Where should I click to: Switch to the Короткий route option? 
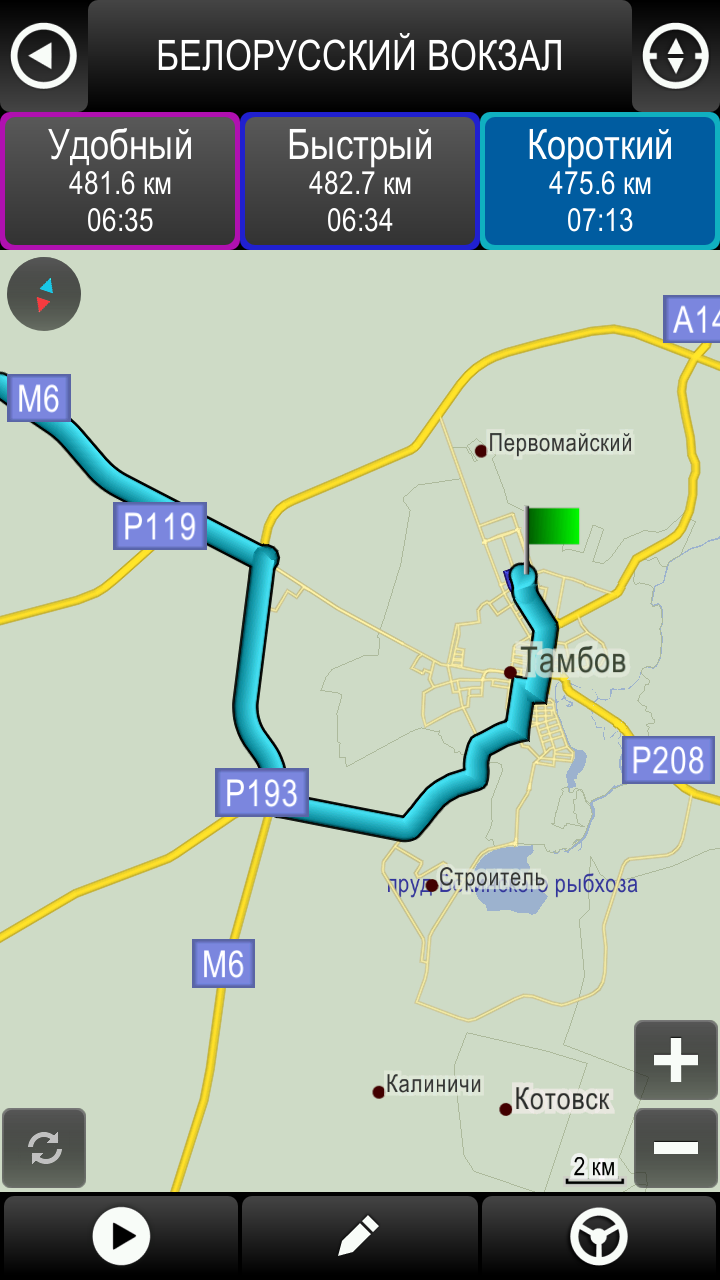[x=600, y=181]
